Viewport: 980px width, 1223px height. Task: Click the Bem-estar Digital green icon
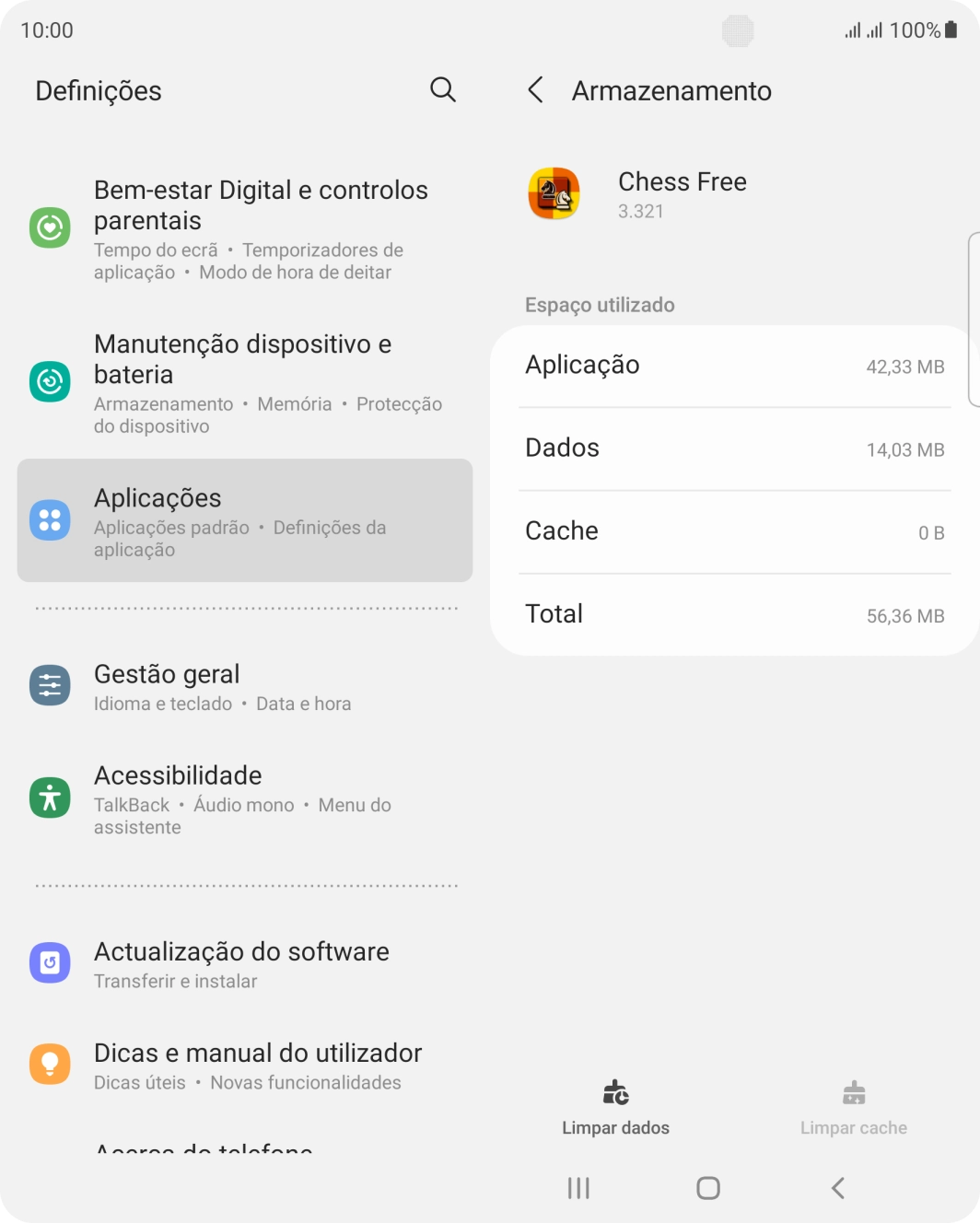click(50, 226)
